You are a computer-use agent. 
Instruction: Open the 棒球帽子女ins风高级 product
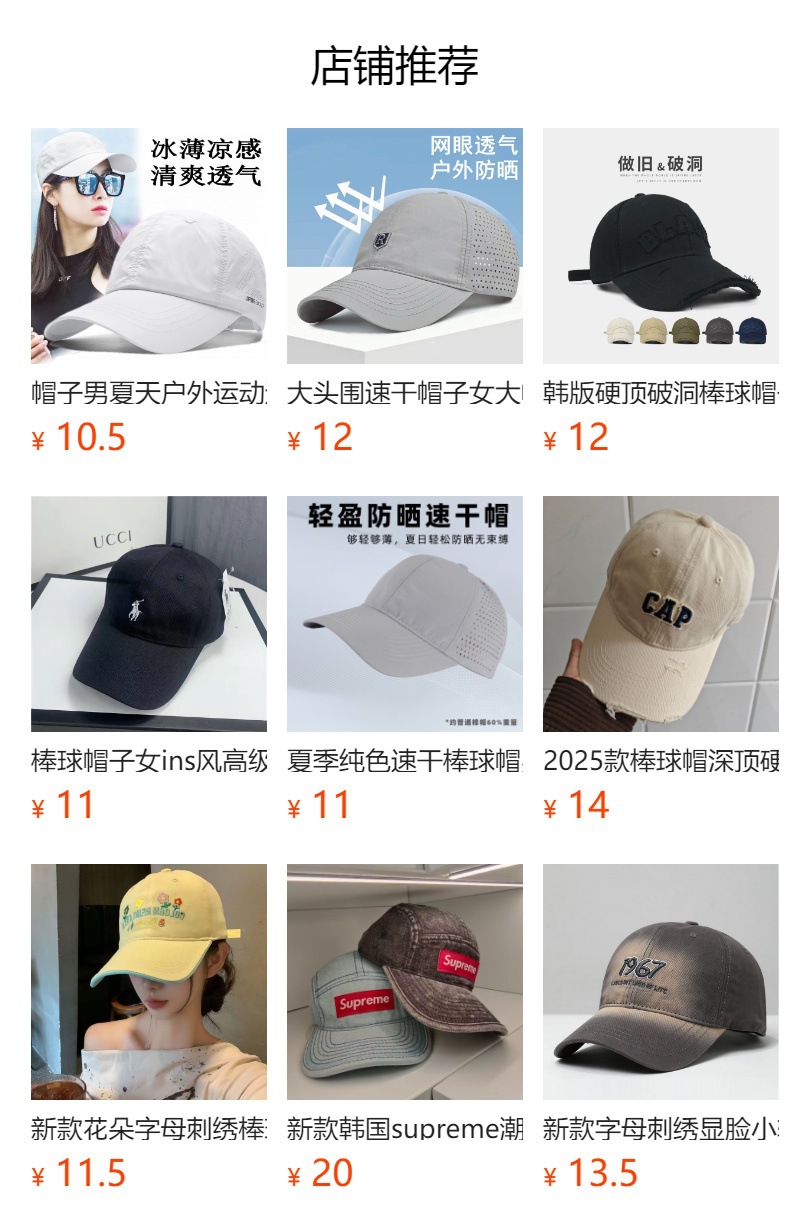click(148, 614)
